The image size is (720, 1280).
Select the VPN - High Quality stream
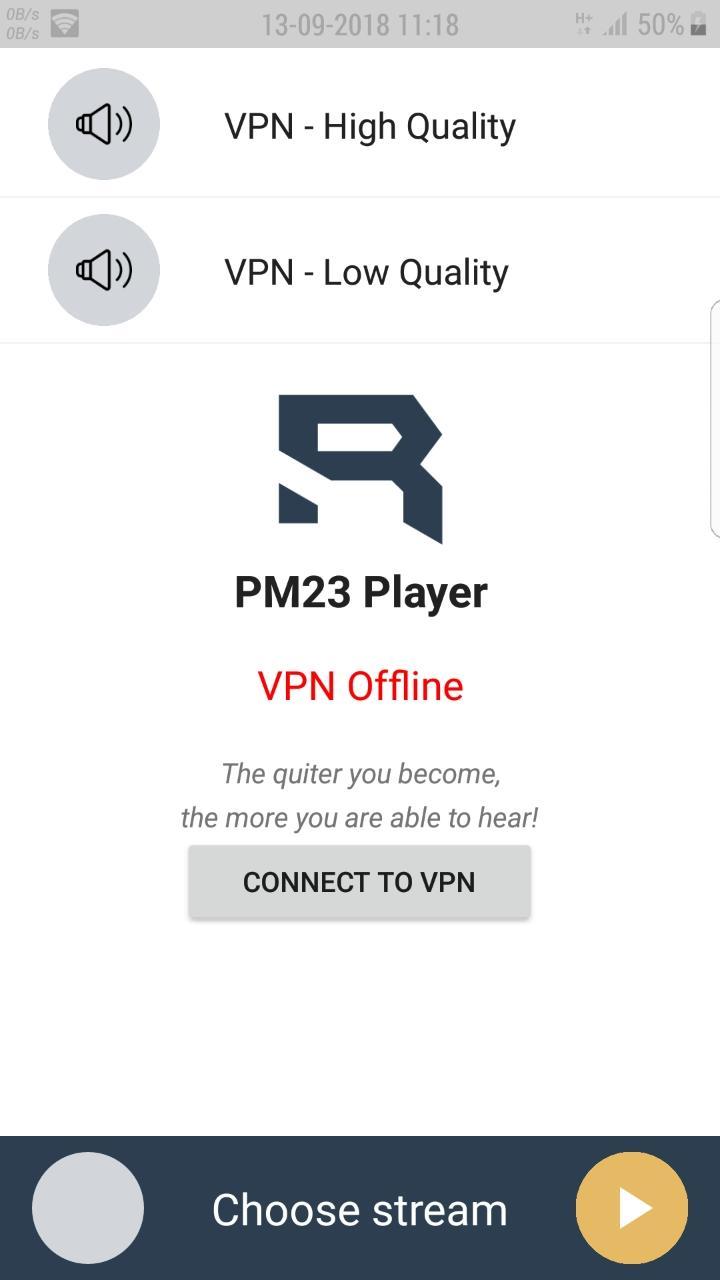tap(370, 126)
